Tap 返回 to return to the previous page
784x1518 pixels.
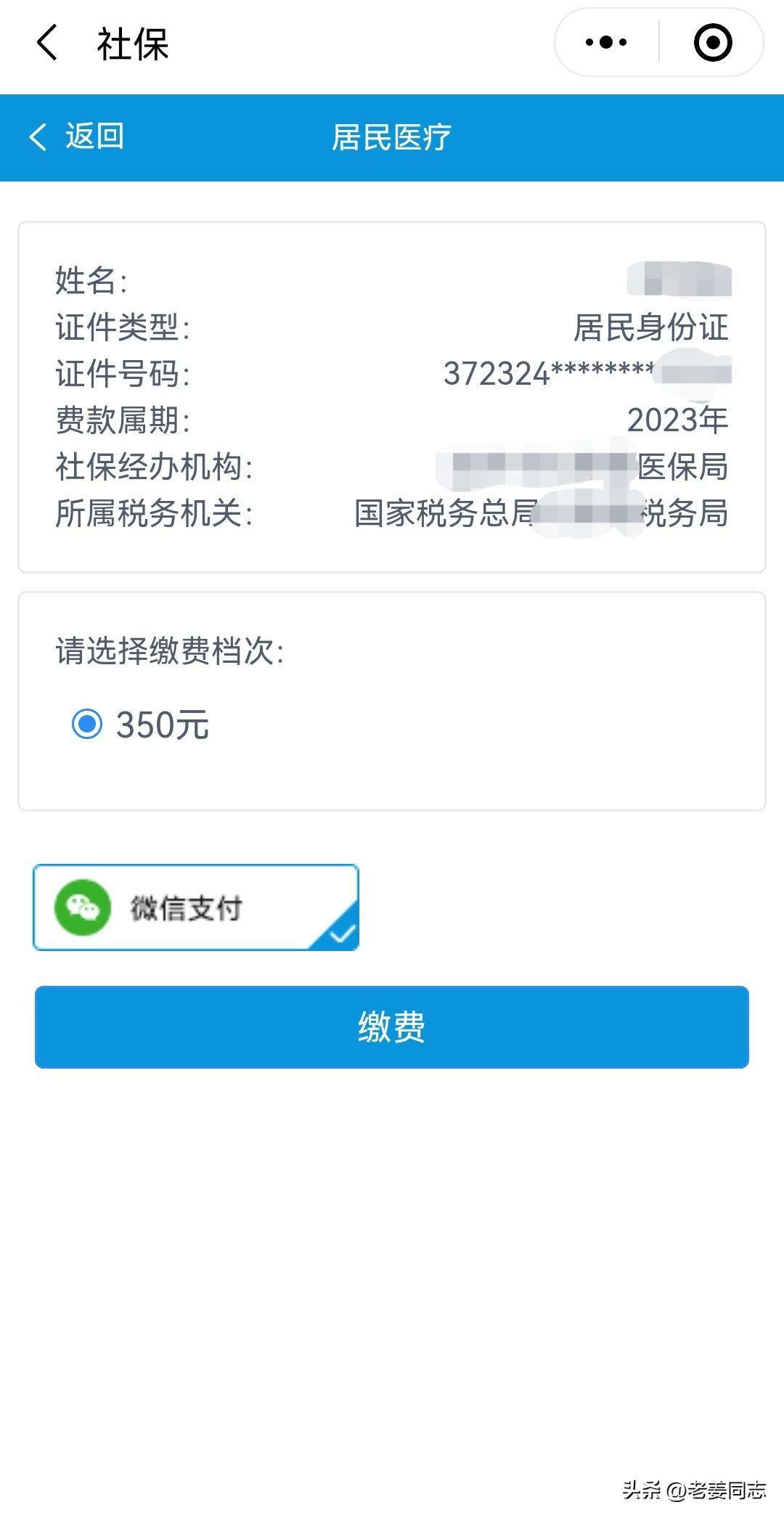pyautogui.click(x=77, y=136)
